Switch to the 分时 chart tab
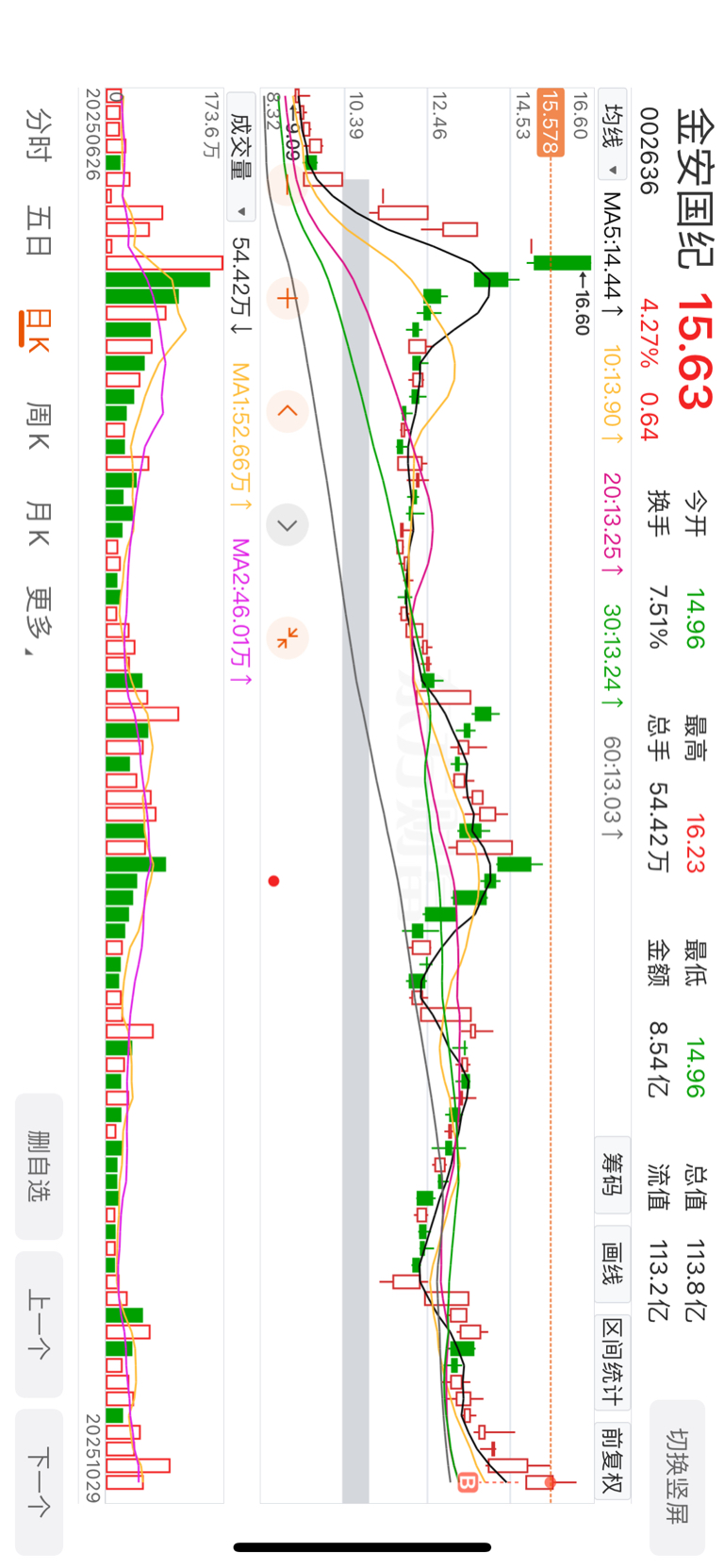 [x=38, y=135]
